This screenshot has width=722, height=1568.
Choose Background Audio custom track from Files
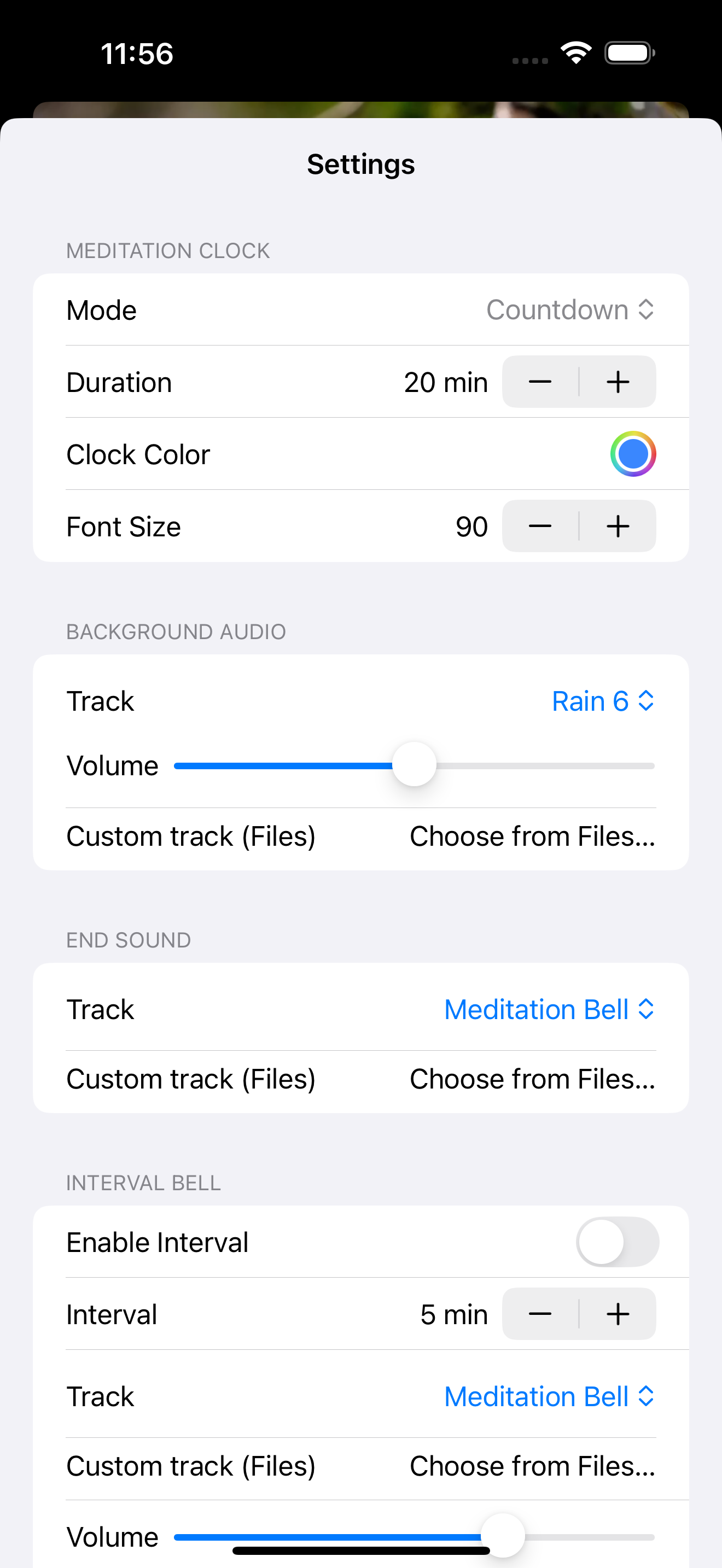532,836
